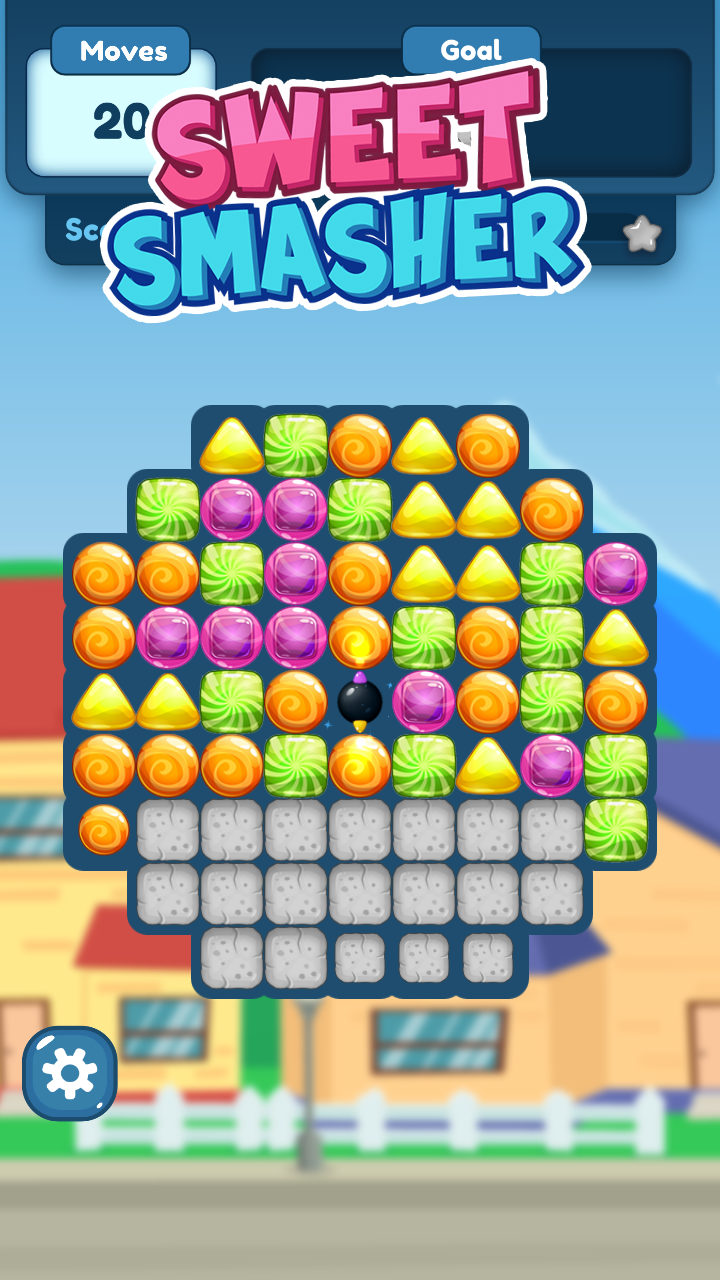
Task: Open the settings gear
Action: (x=69, y=1073)
